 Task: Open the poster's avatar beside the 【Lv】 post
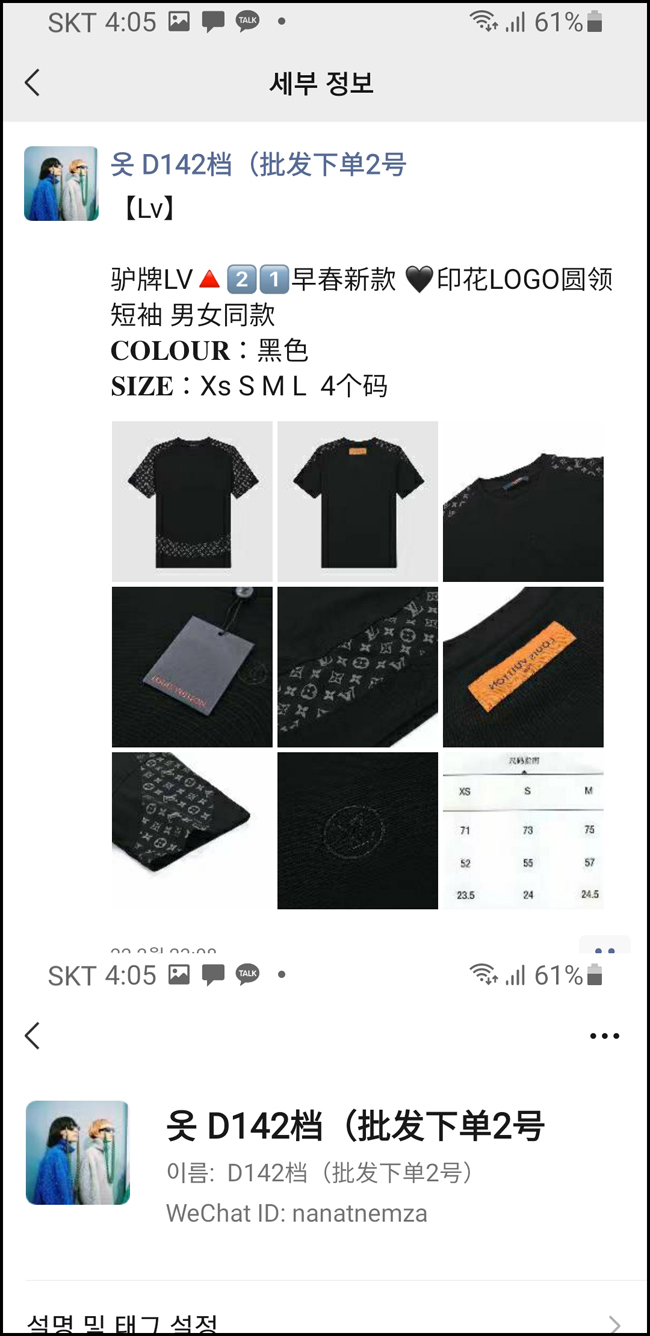61,183
